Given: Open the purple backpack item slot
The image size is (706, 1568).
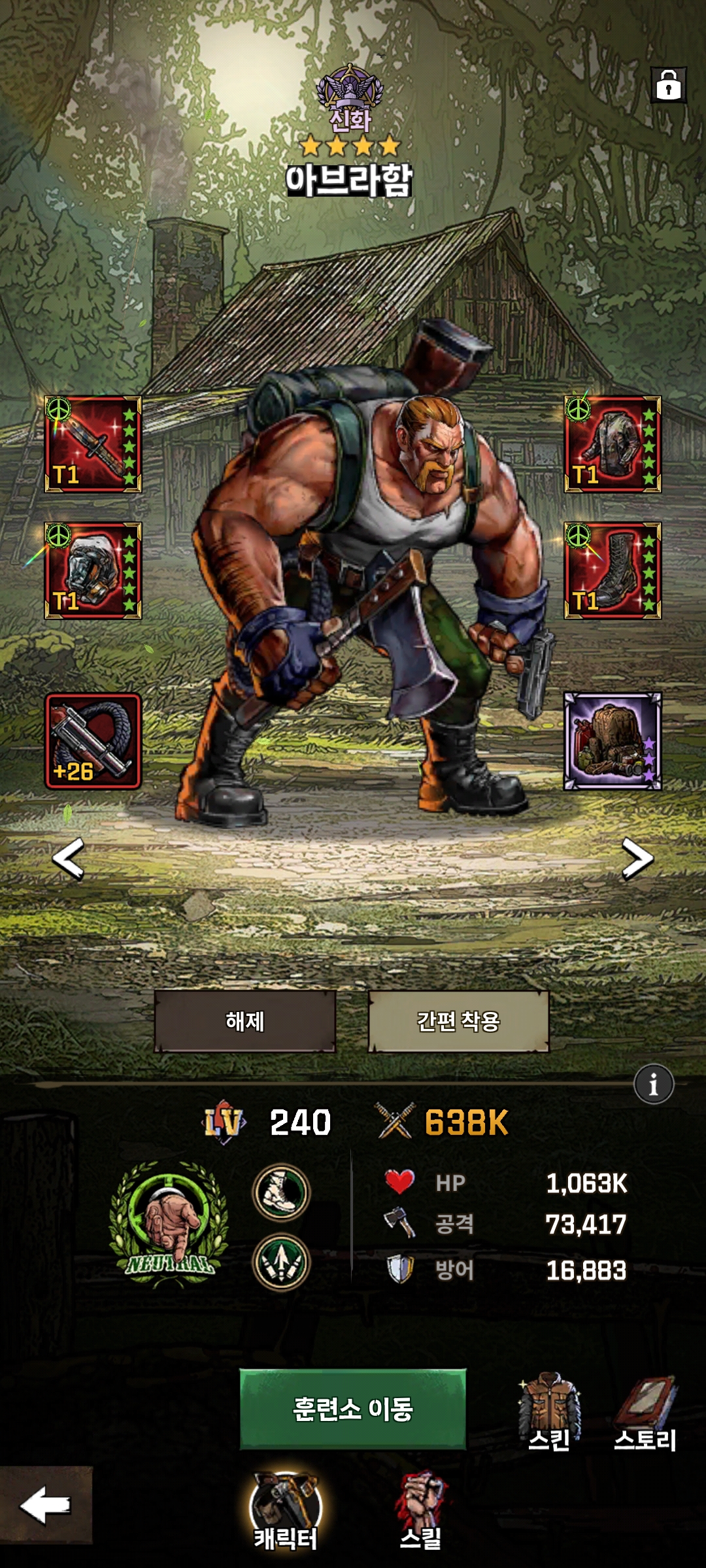Looking at the screenshot, I should tap(613, 741).
